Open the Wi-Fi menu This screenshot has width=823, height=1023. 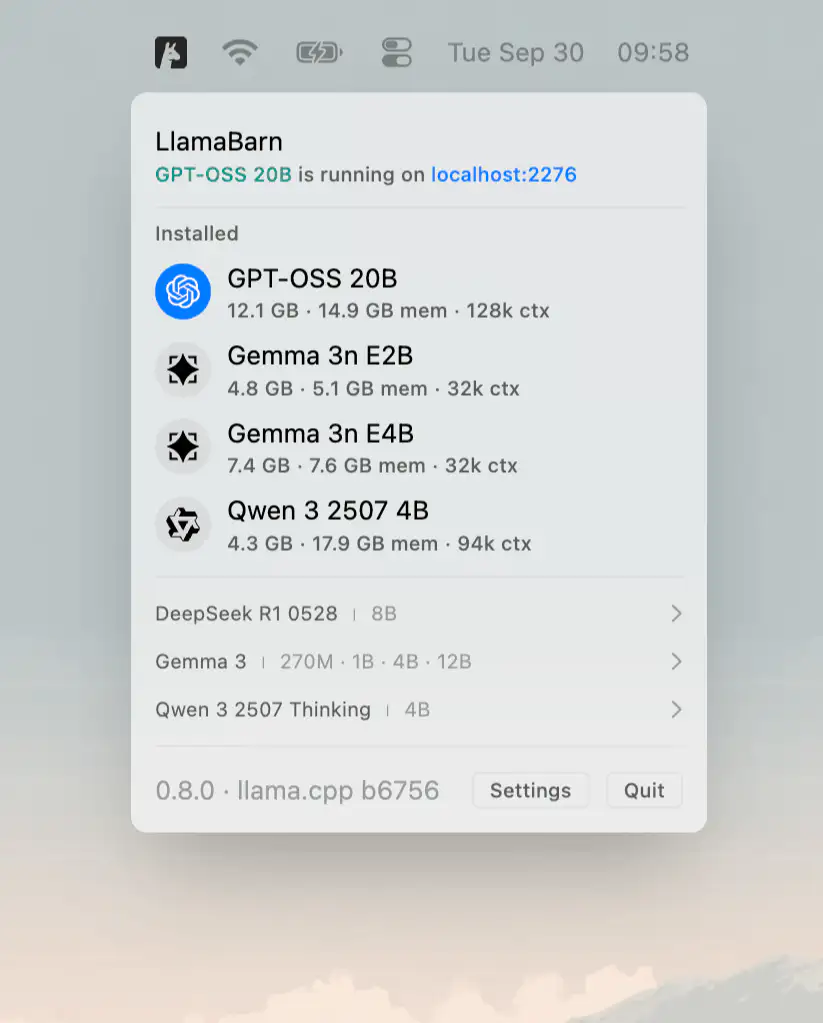pyautogui.click(x=240, y=52)
